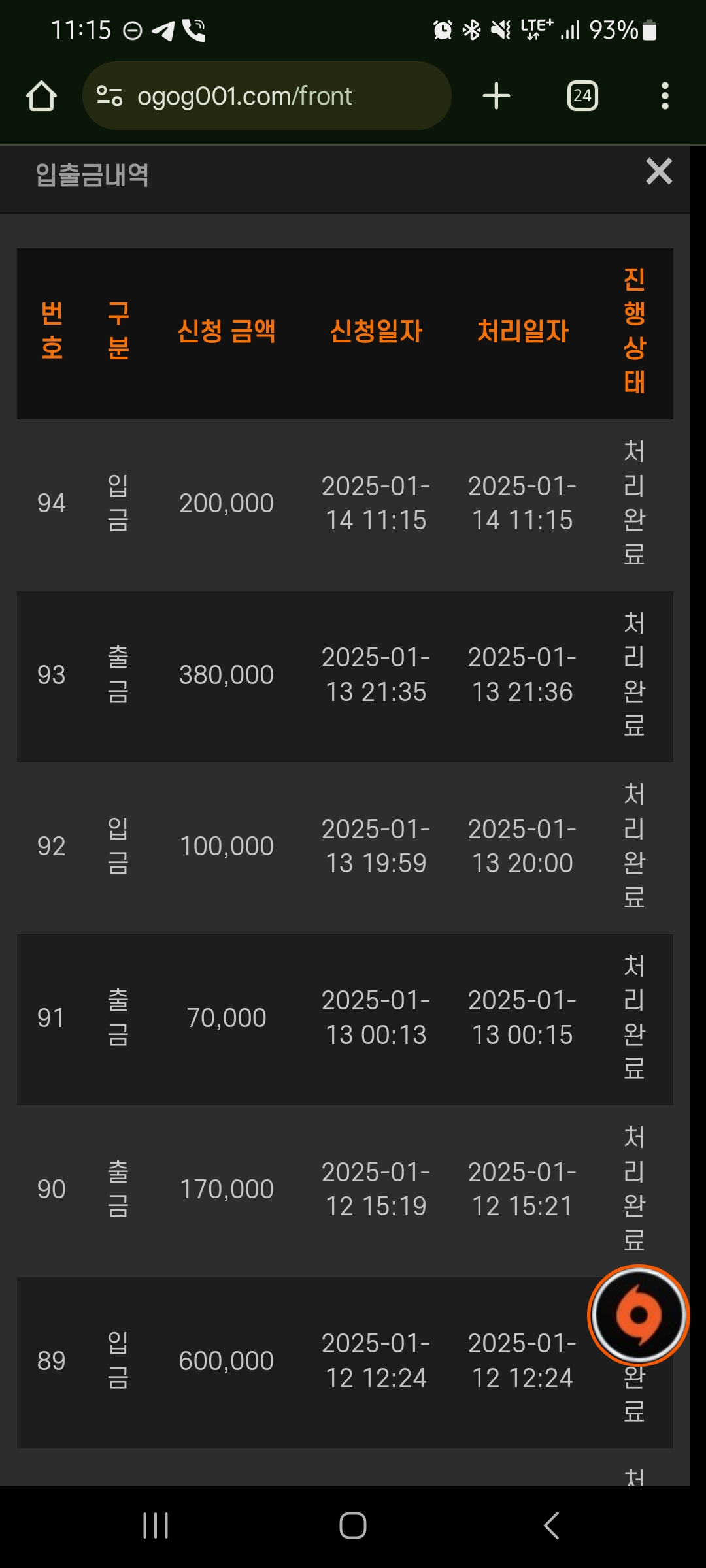The image size is (706, 1568).
Task: Close the 입출금내역 panel
Action: [x=659, y=172]
